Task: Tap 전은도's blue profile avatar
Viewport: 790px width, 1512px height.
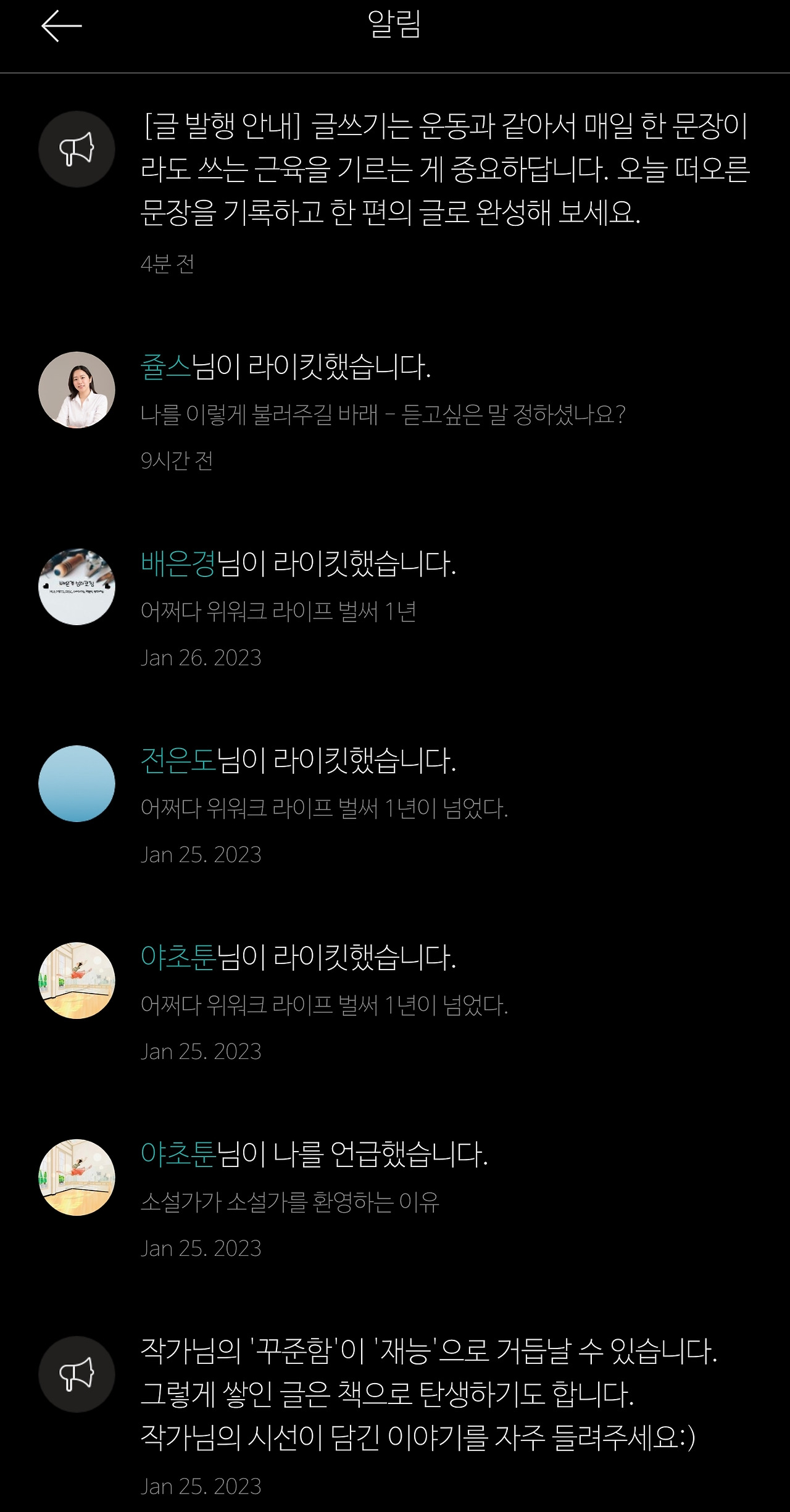Action: point(77,784)
